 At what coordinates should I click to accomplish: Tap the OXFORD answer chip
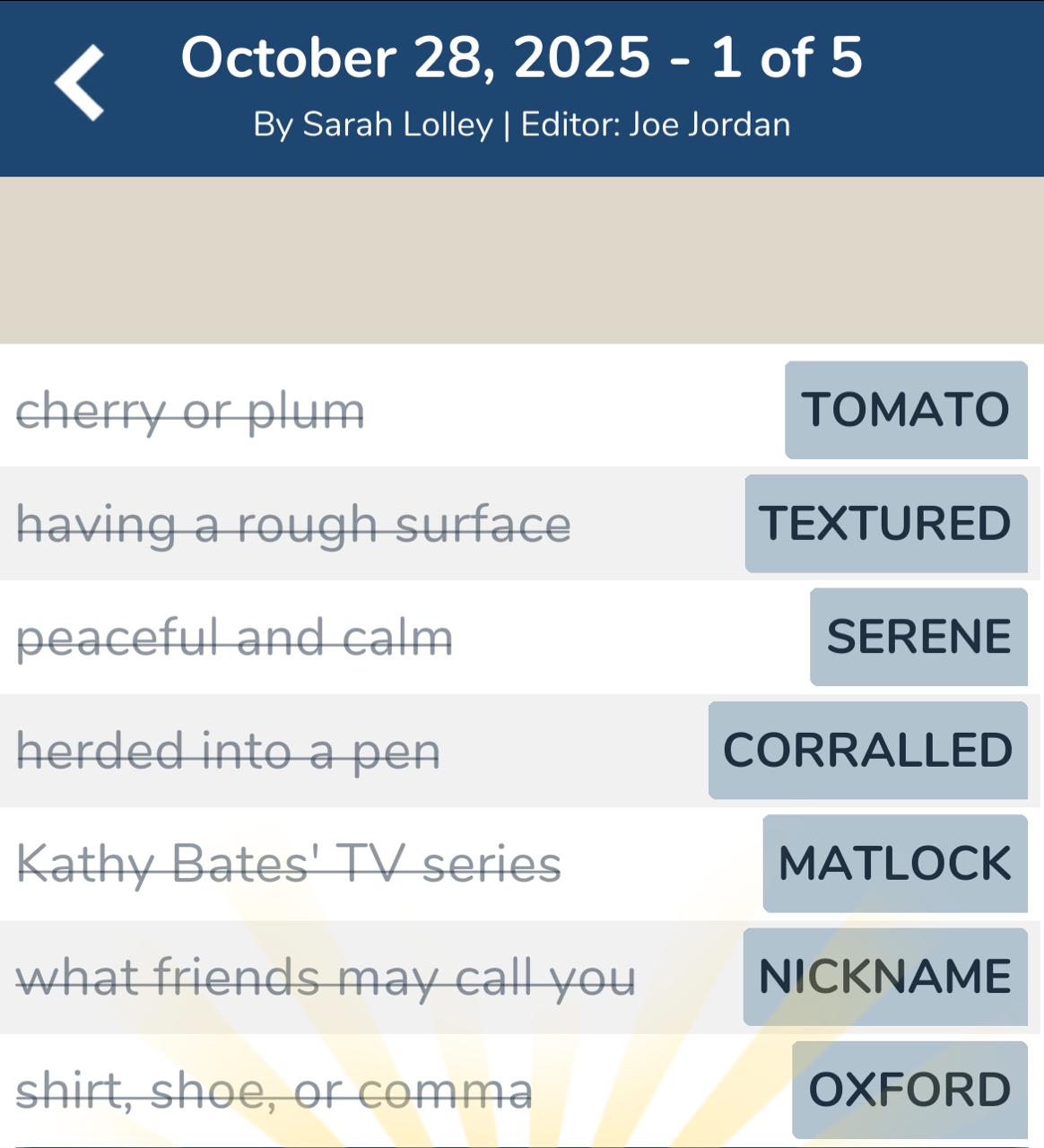click(x=909, y=1090)
